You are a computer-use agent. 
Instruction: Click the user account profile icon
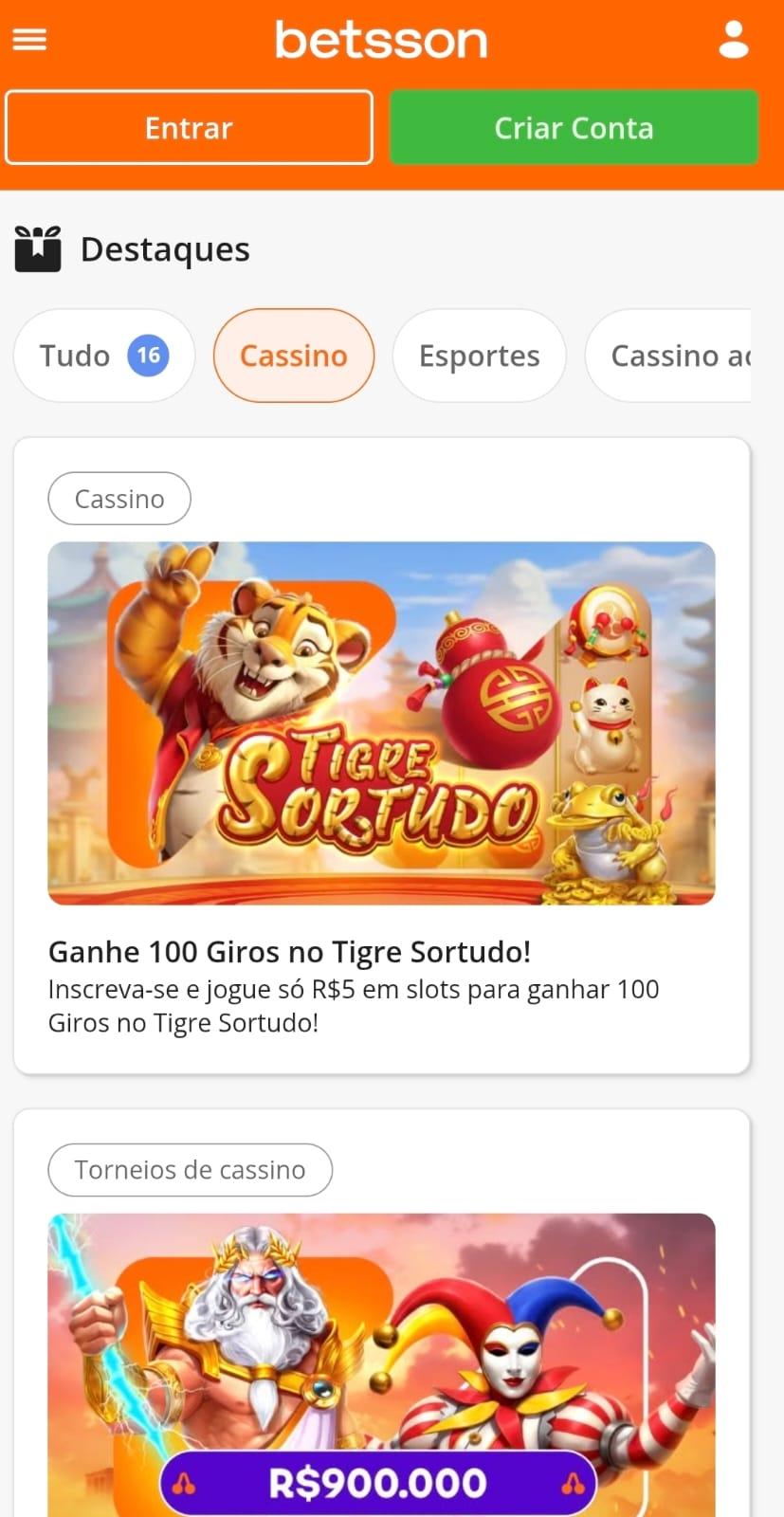(733, 40)
